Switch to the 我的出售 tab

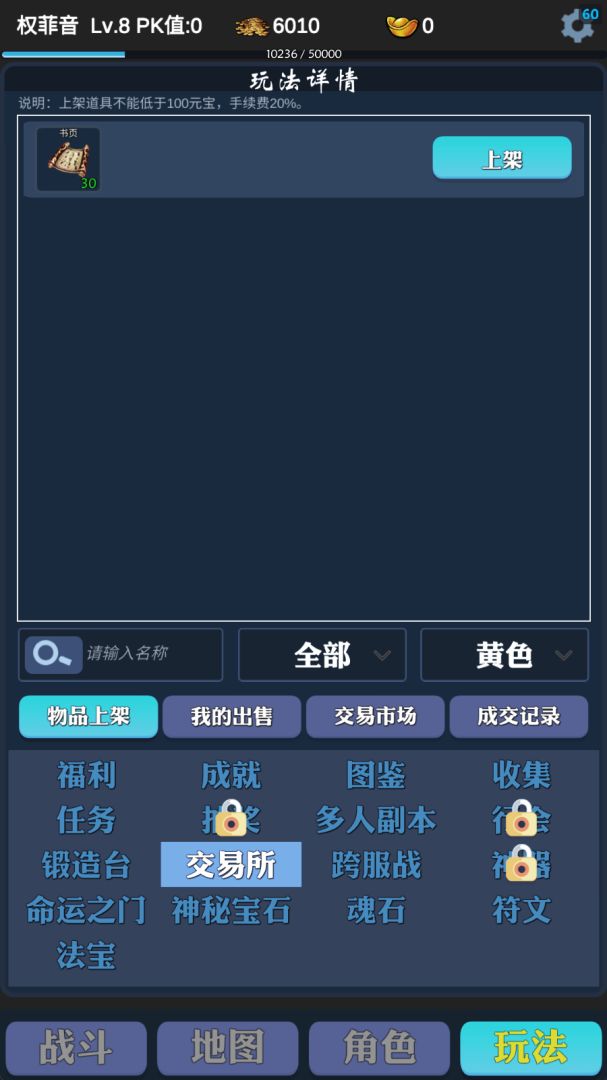point(231,716)
